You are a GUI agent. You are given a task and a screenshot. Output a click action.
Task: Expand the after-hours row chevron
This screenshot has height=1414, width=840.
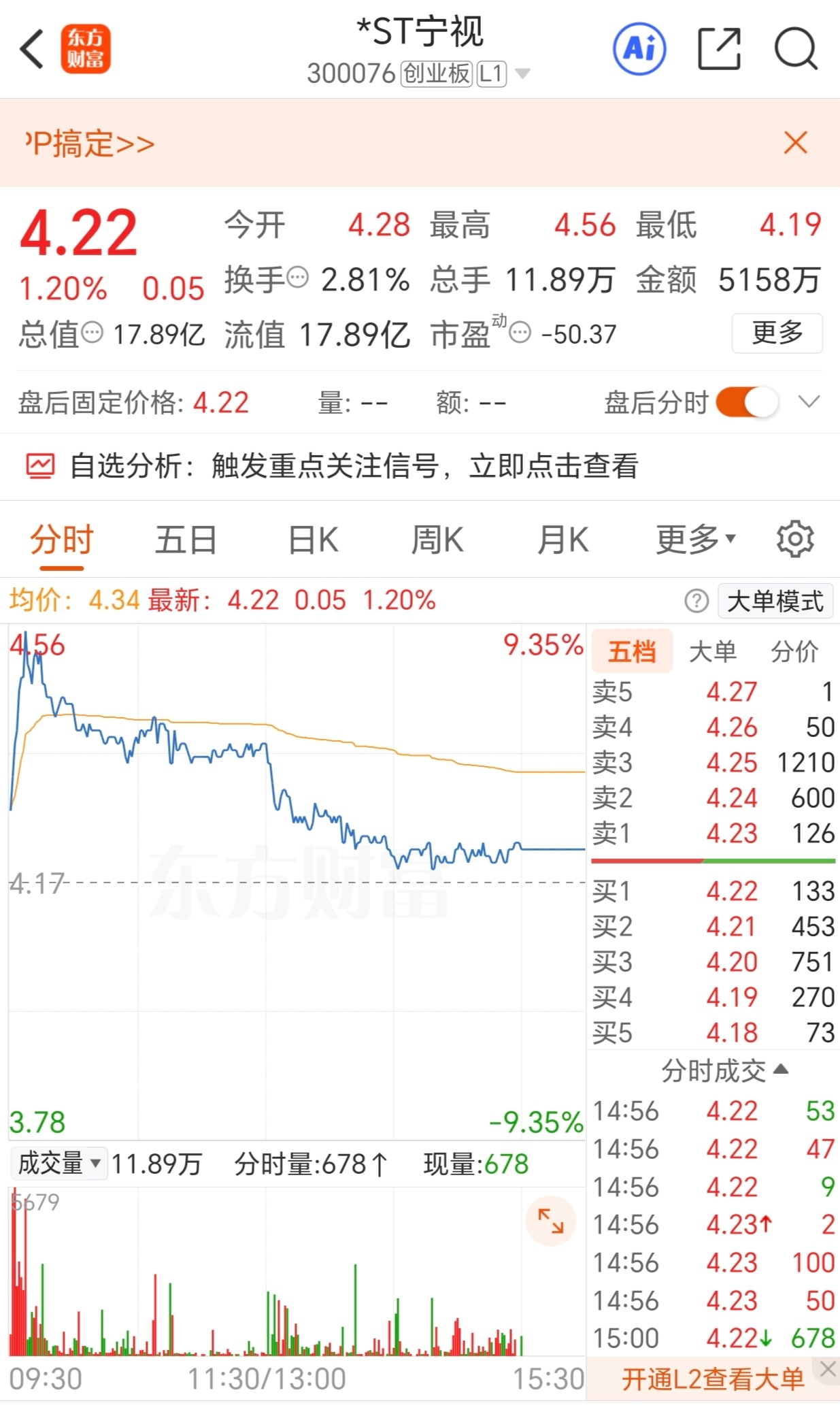pos(809,401)
